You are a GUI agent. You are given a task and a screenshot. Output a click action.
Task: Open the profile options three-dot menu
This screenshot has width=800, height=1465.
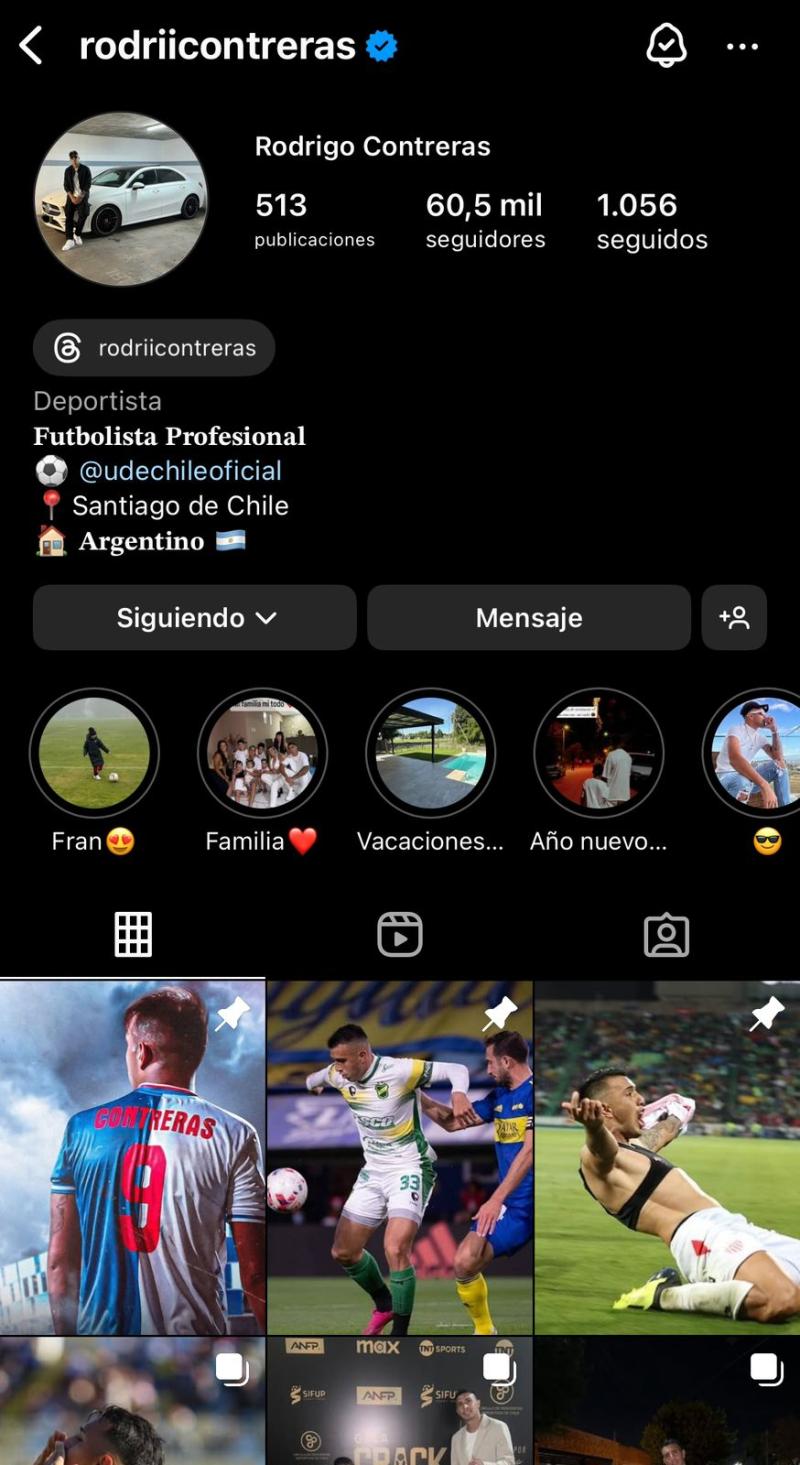tap(742, 45)
